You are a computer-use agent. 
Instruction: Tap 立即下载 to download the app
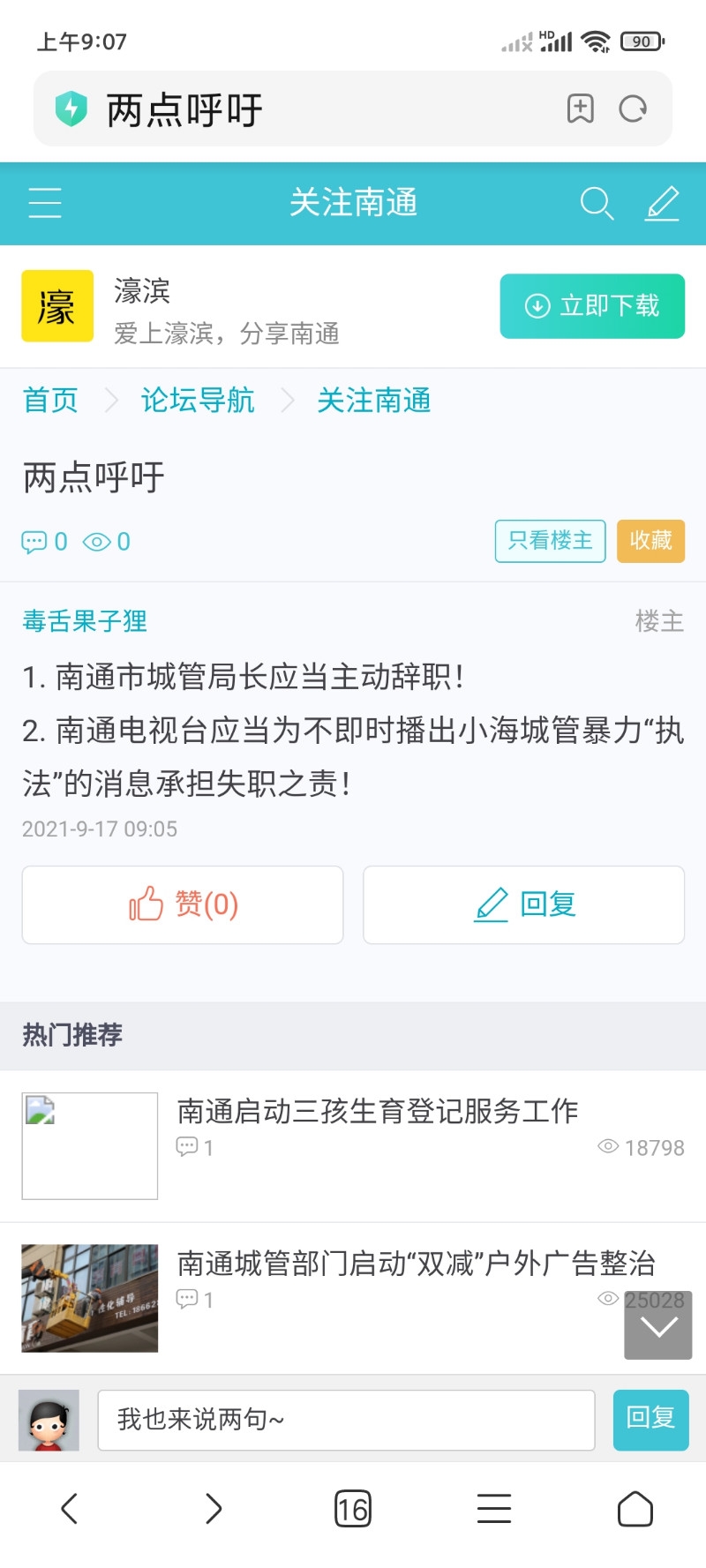point(592,306)
